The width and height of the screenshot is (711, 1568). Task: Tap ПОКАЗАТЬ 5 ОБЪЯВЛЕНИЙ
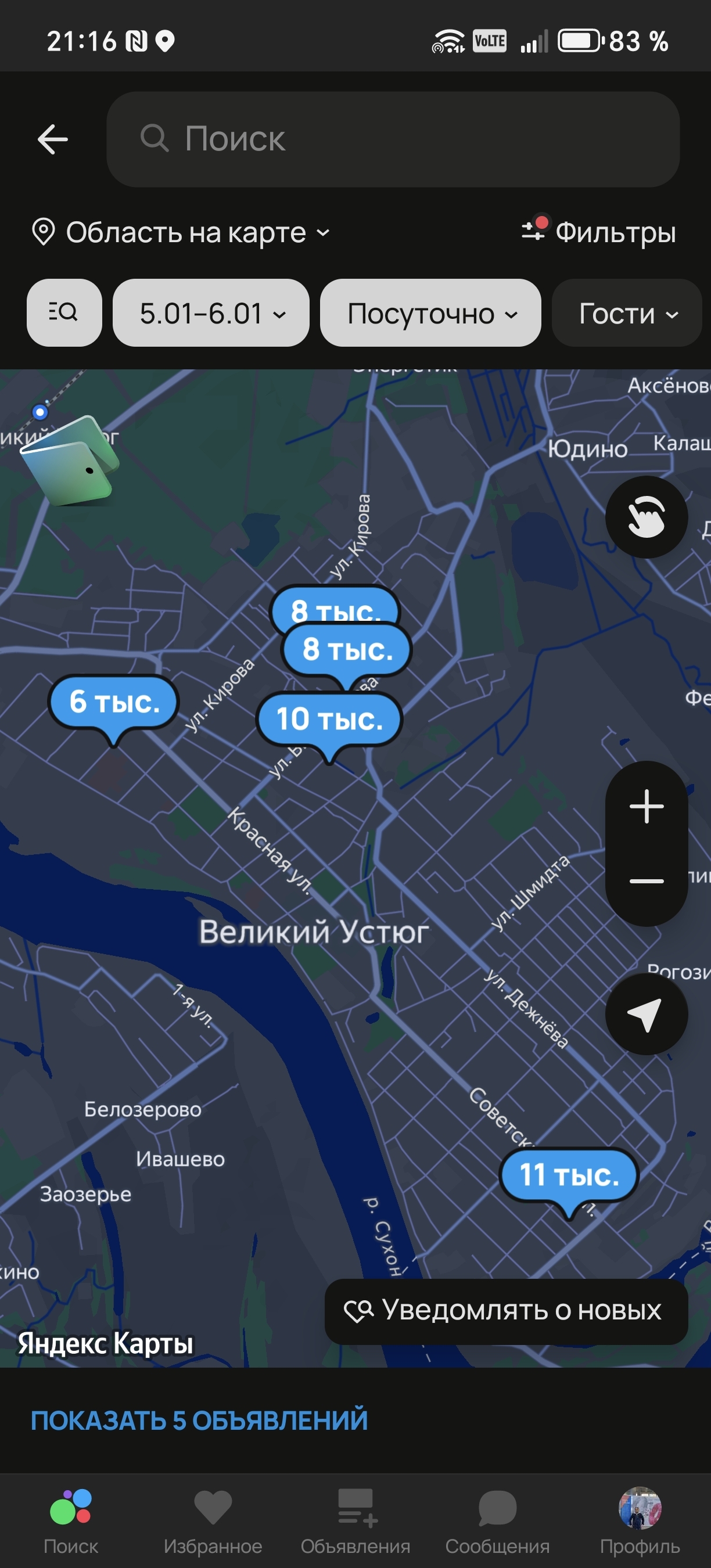tap(199, 1420)
